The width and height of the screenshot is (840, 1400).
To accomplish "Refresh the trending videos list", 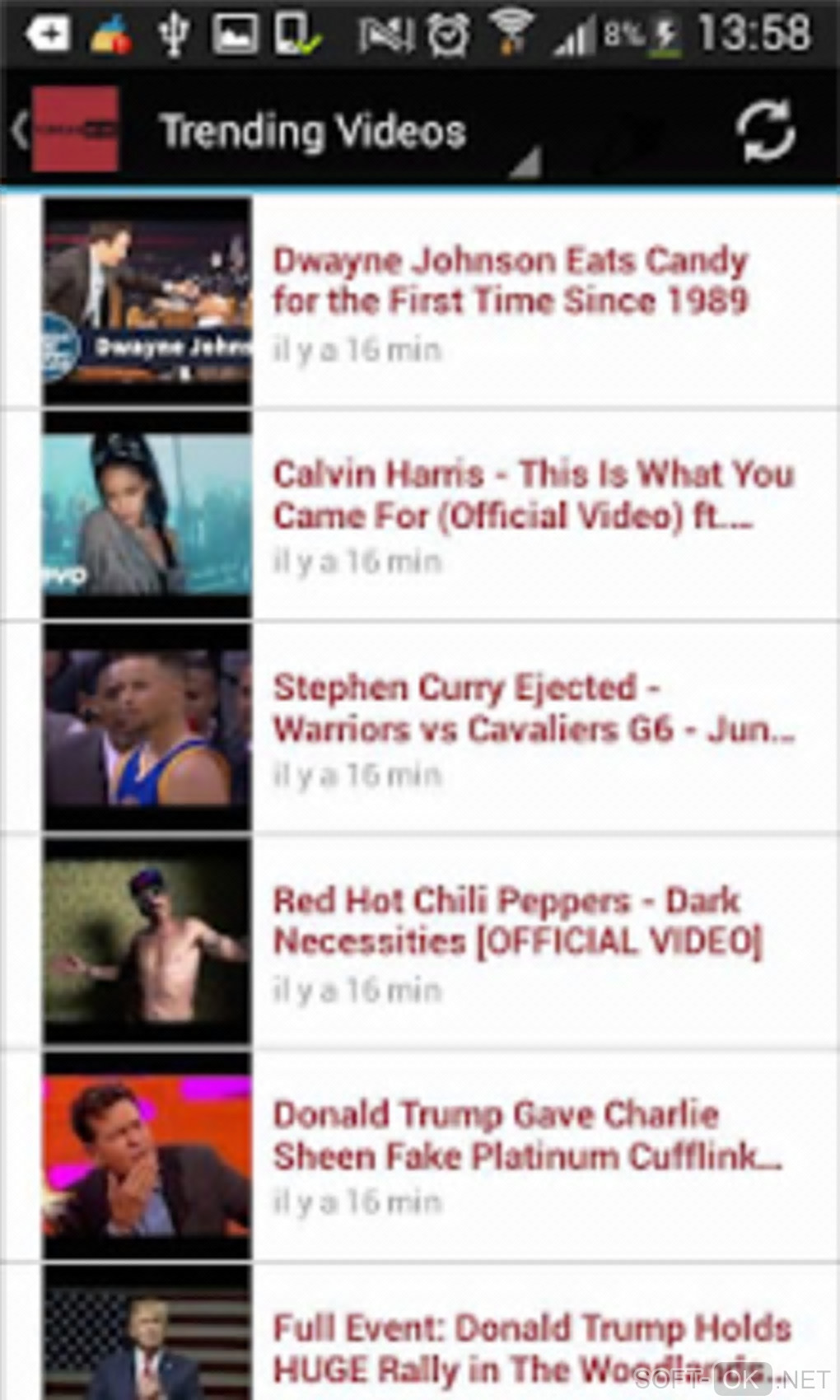I will pyautogui.click(x=764, y=132).
